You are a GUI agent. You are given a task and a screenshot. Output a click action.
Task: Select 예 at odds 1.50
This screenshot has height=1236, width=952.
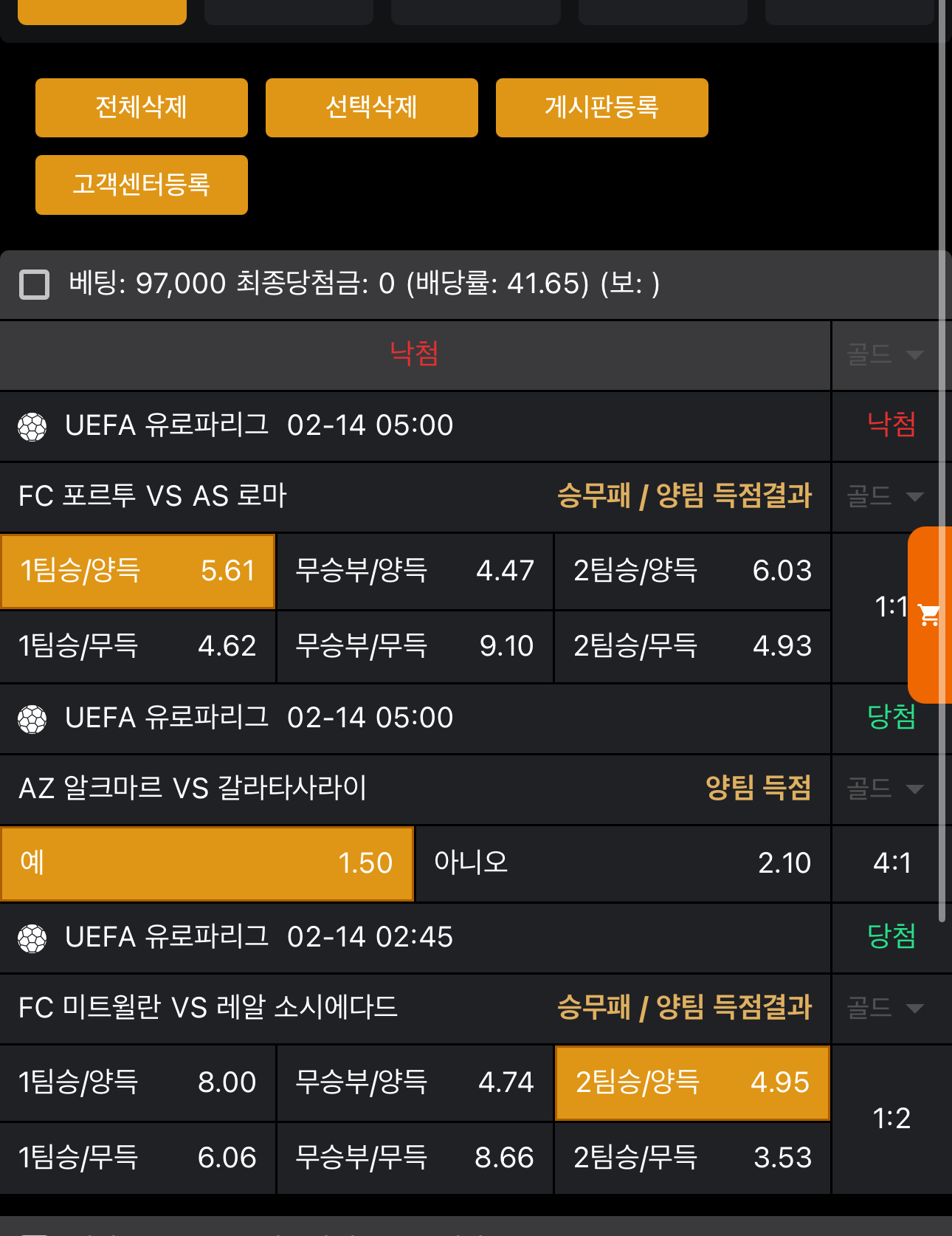click(x=207, y=863)
